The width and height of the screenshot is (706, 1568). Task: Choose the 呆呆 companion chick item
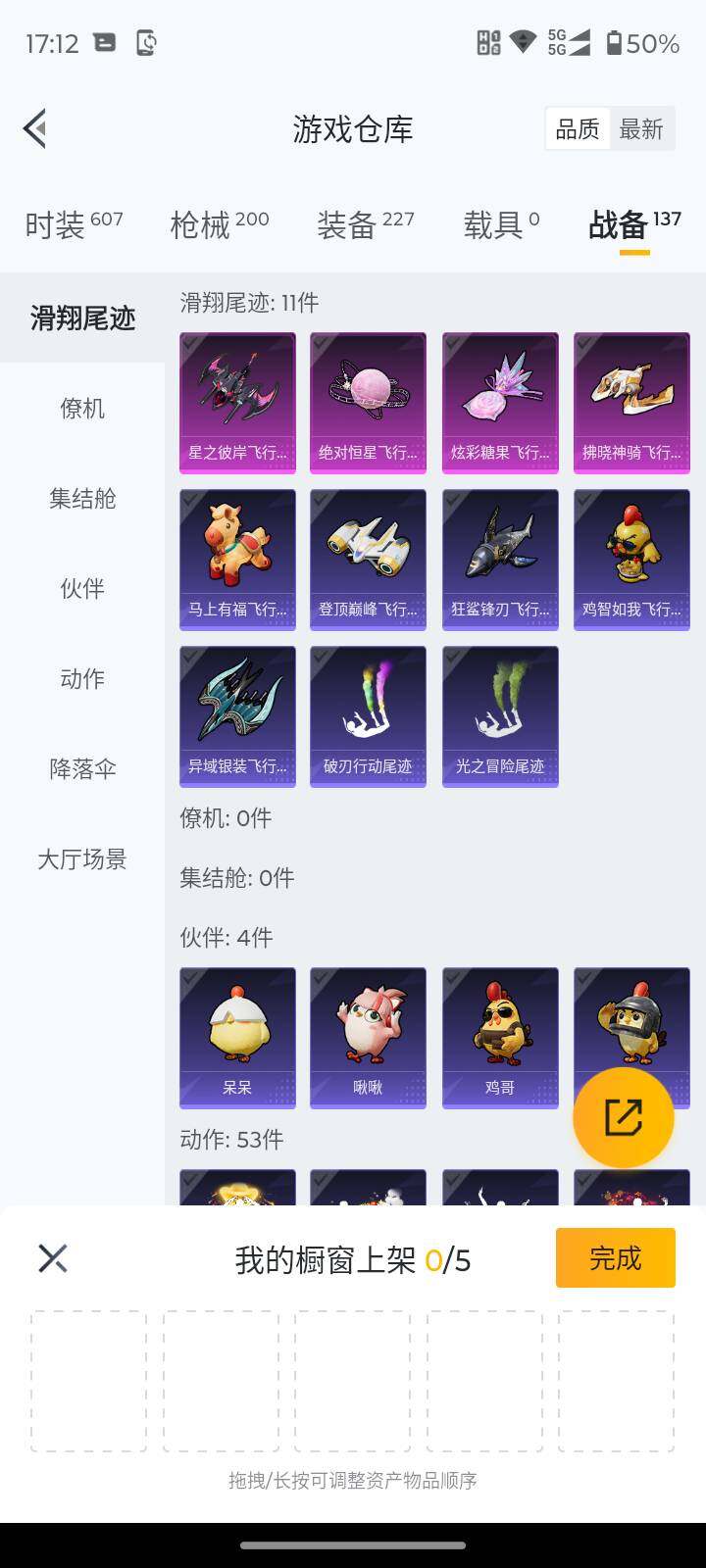click(x=236, y=1036)
